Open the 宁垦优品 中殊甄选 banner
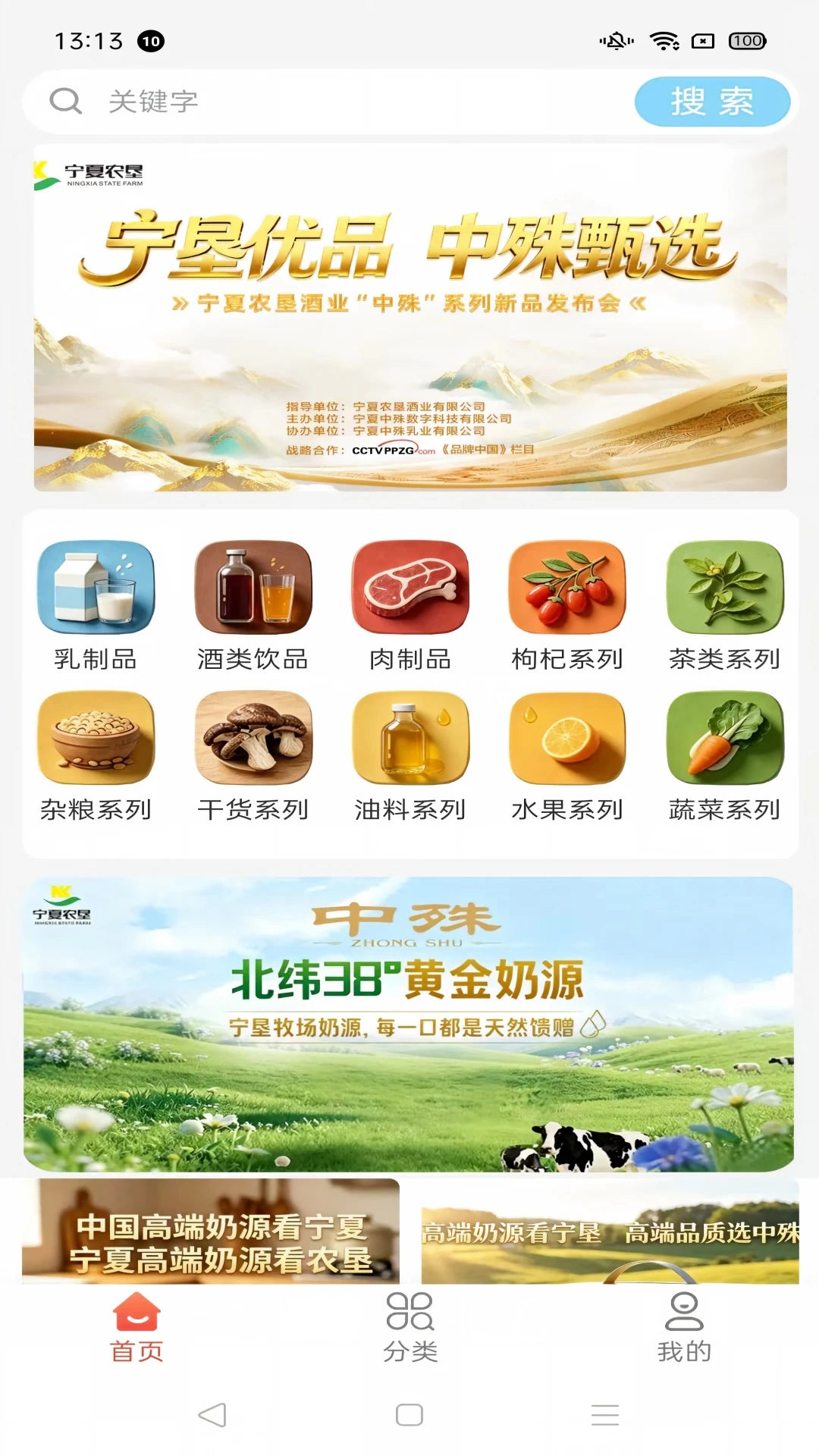819x1456 pixels. click(410, 318)
